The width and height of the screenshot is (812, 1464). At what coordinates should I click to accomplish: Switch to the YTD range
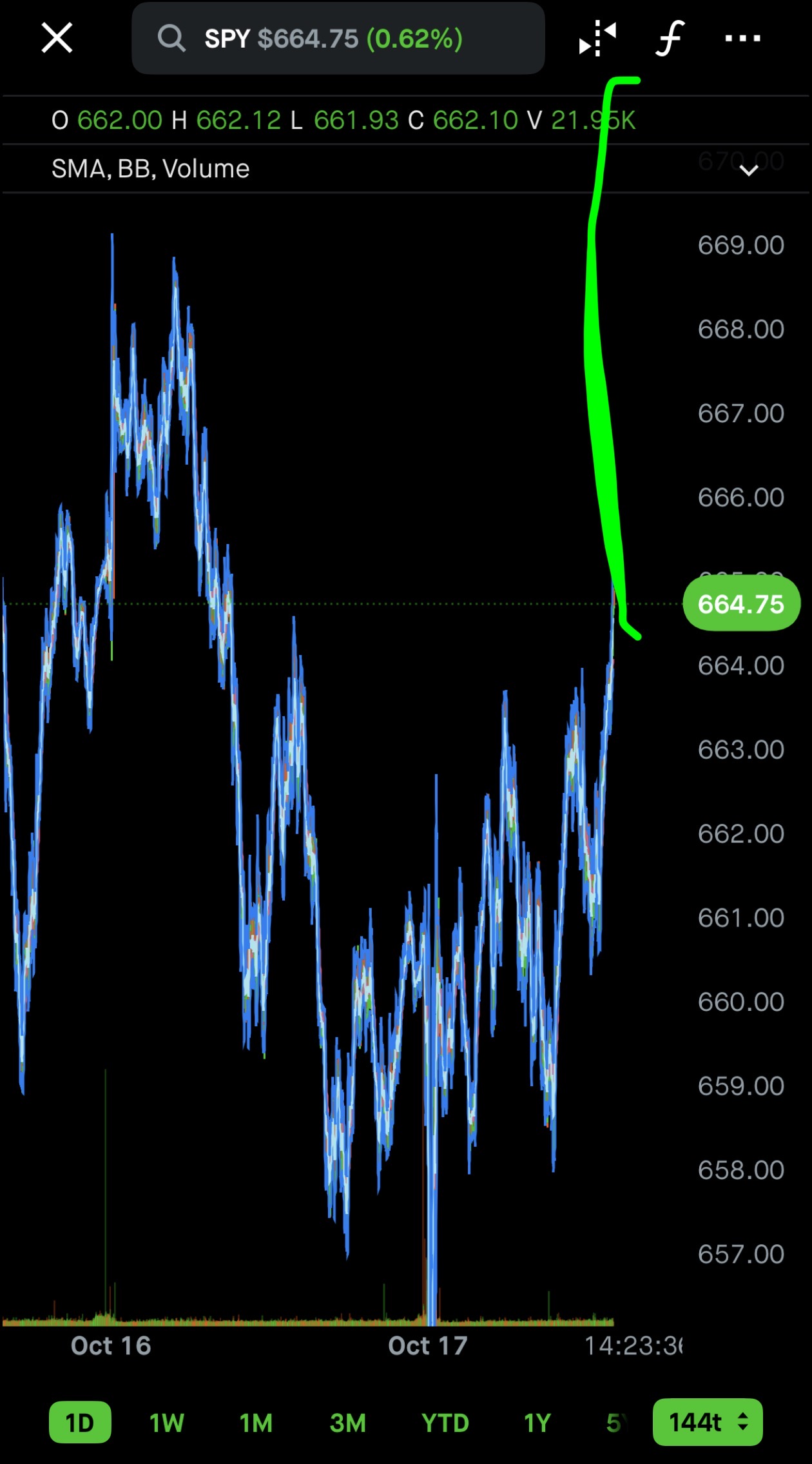coord(445,1422)
